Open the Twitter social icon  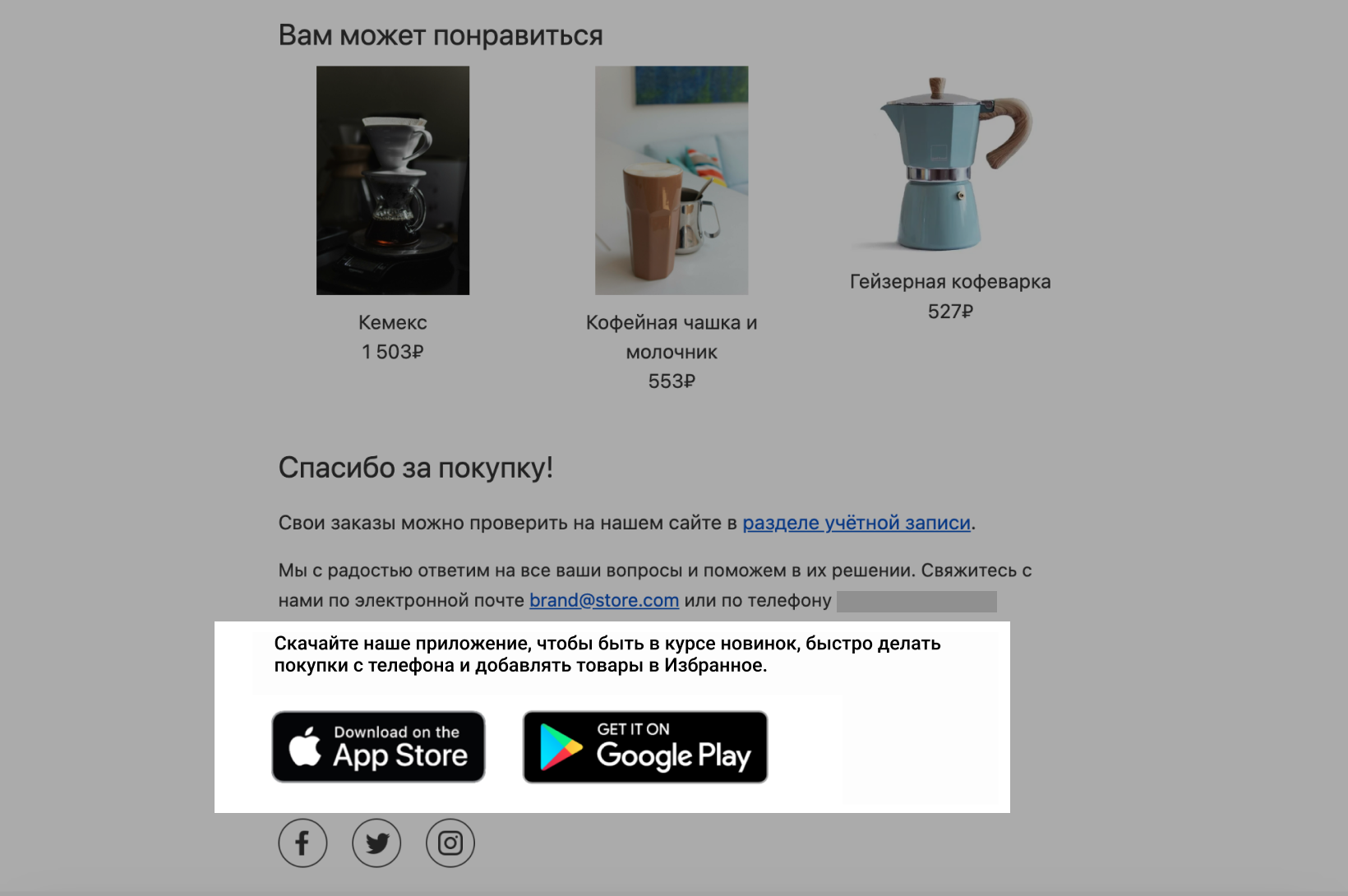click(x=376, y=843)
